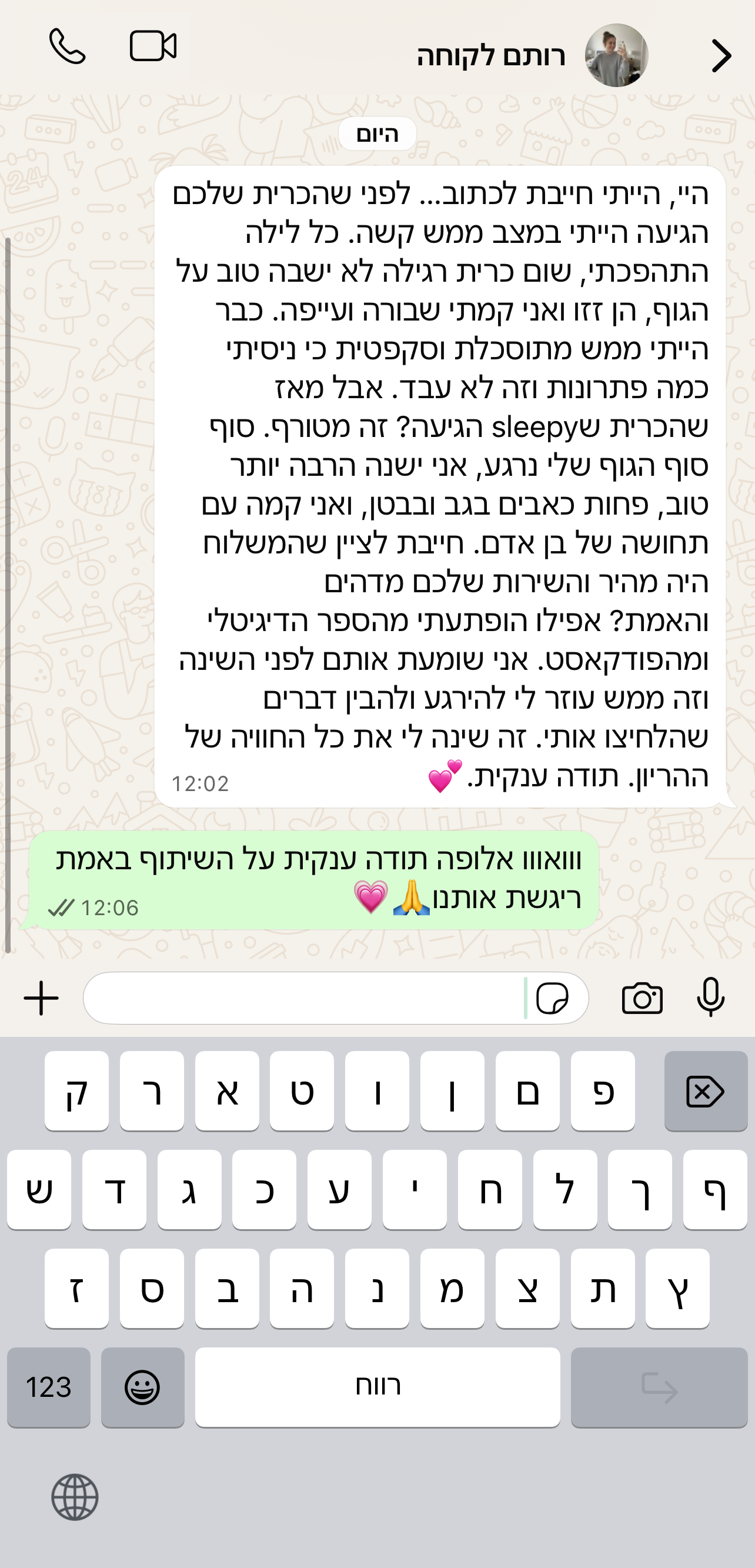
Task: Switch keyboard language with the globe
Action: pyautogui.click(x=75, y=1497)
